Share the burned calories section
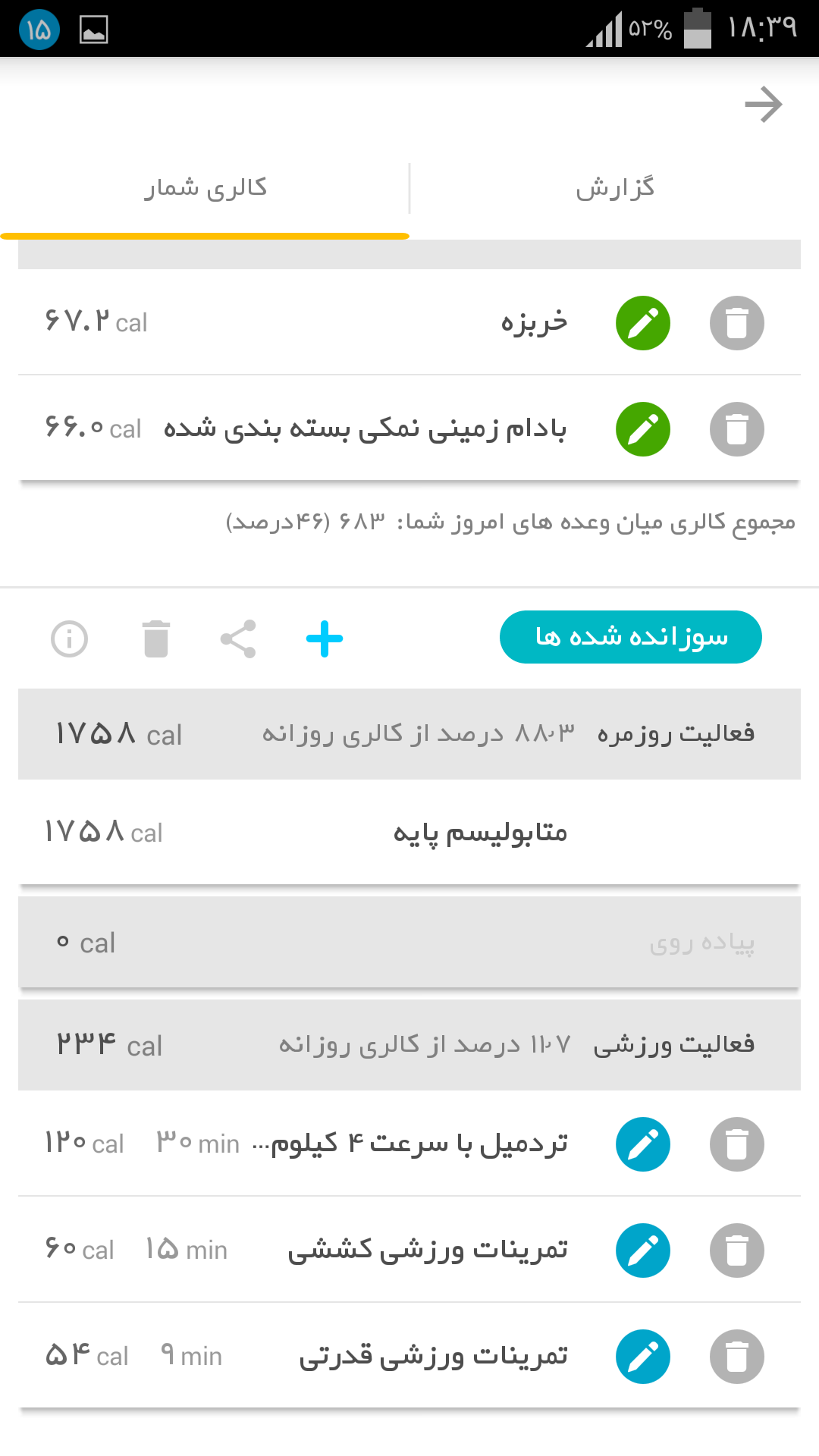The height and width of the screenshot is (1456, 819). coord(238,639)
